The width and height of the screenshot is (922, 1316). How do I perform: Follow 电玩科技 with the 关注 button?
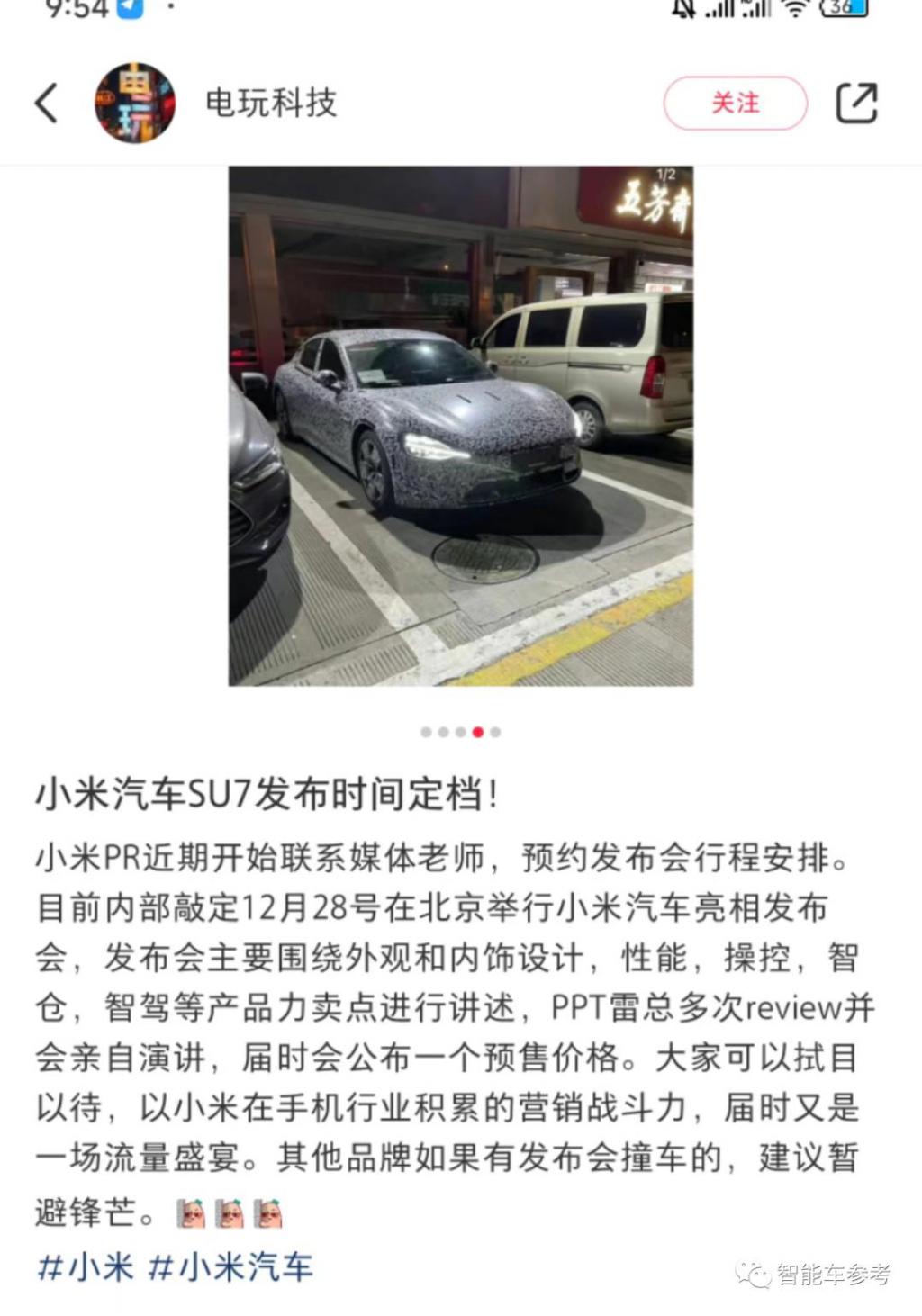coord(735,104)
